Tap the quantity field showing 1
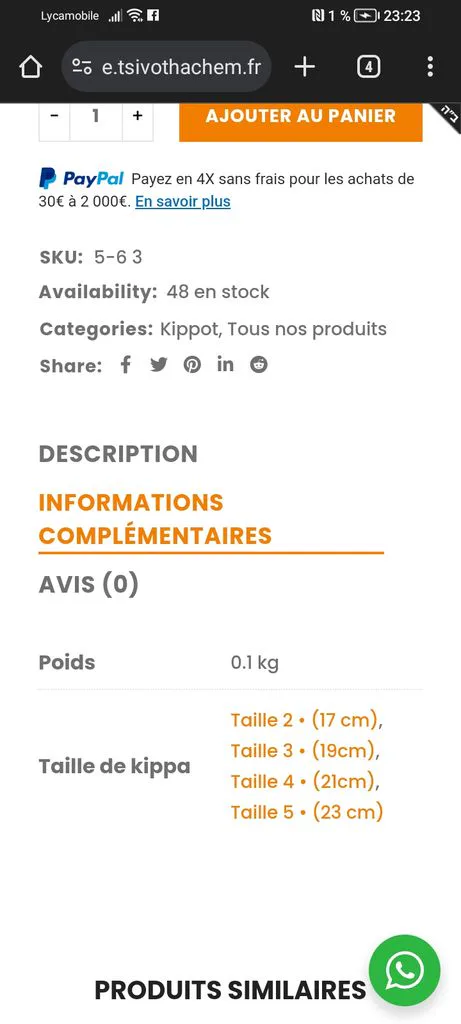Screen dimensions: 461x1024 click(96, 116)
